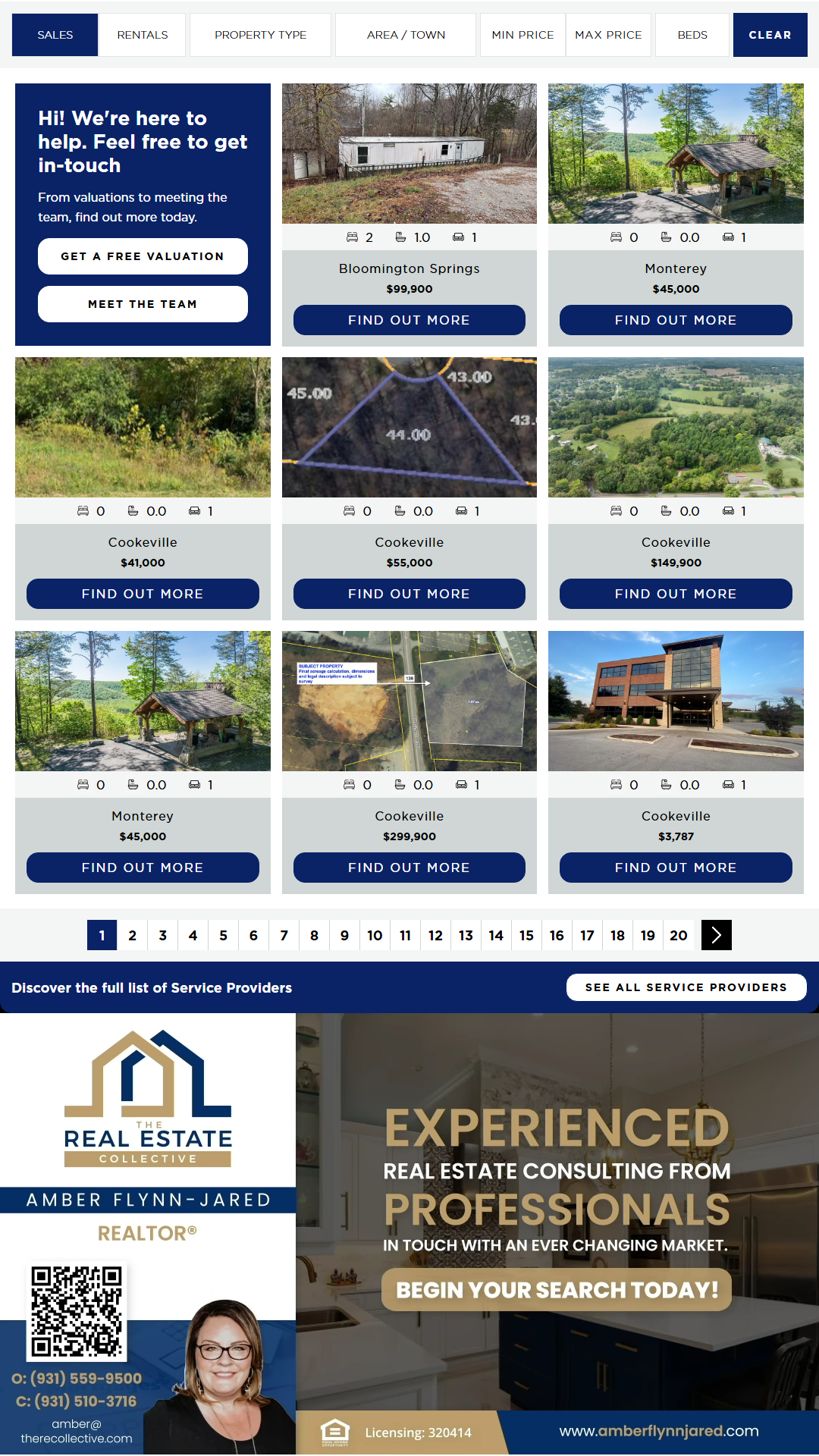
Task: Find out more about Cookeville $299,900 listing
Action: click(x=409, y=868)
